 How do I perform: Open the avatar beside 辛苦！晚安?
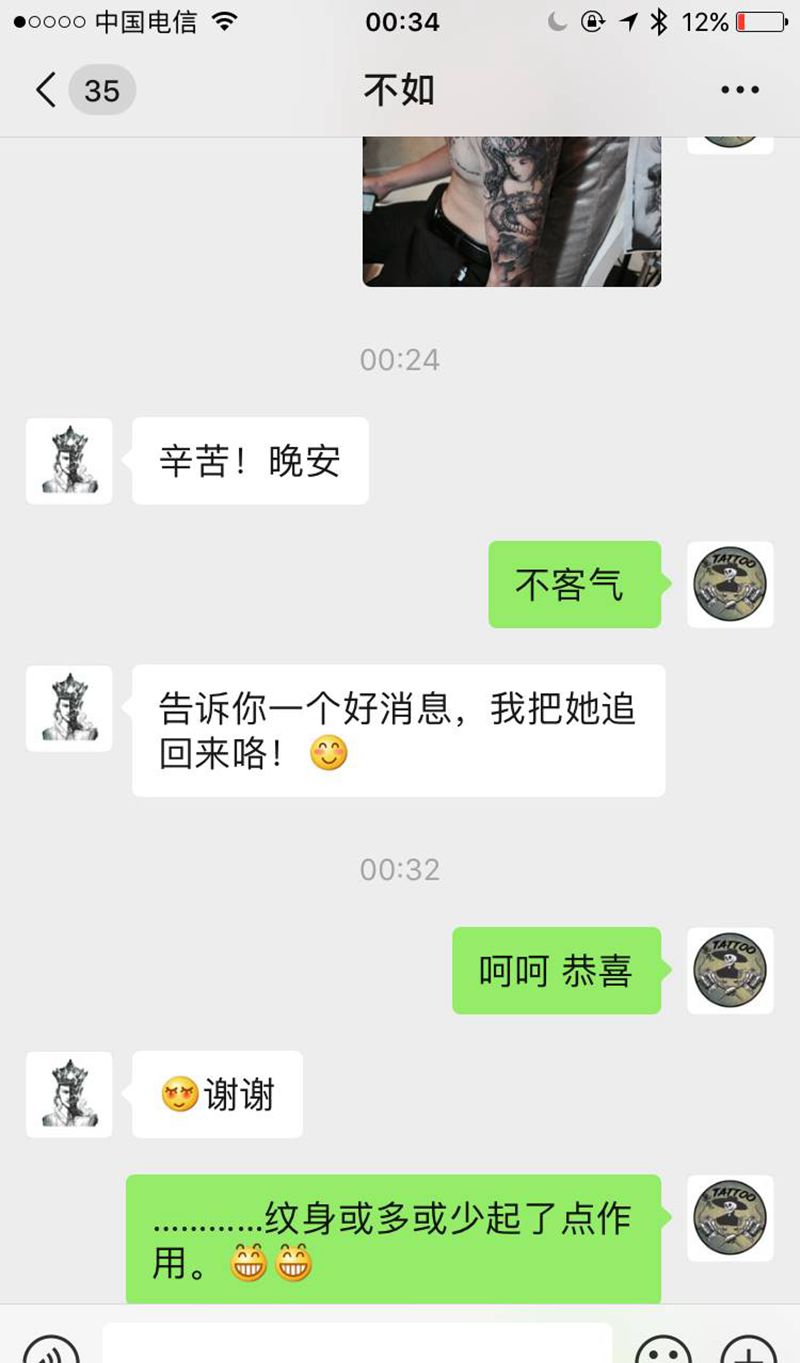coord(69,461)
